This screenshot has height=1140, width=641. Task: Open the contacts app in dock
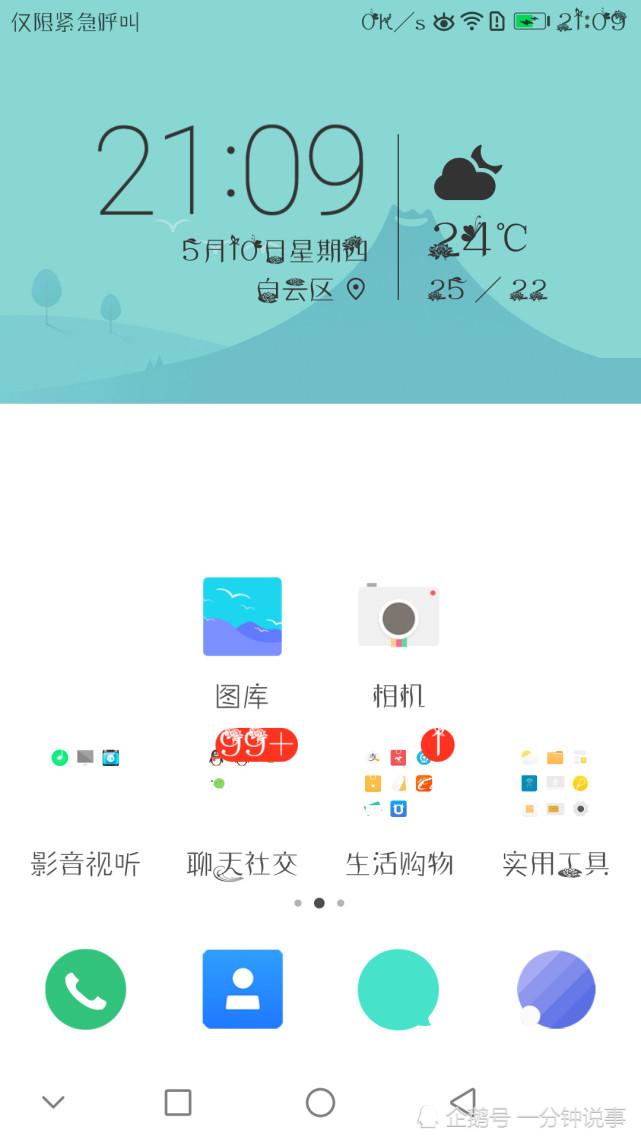pyautogui.click(x=243, y=989)
